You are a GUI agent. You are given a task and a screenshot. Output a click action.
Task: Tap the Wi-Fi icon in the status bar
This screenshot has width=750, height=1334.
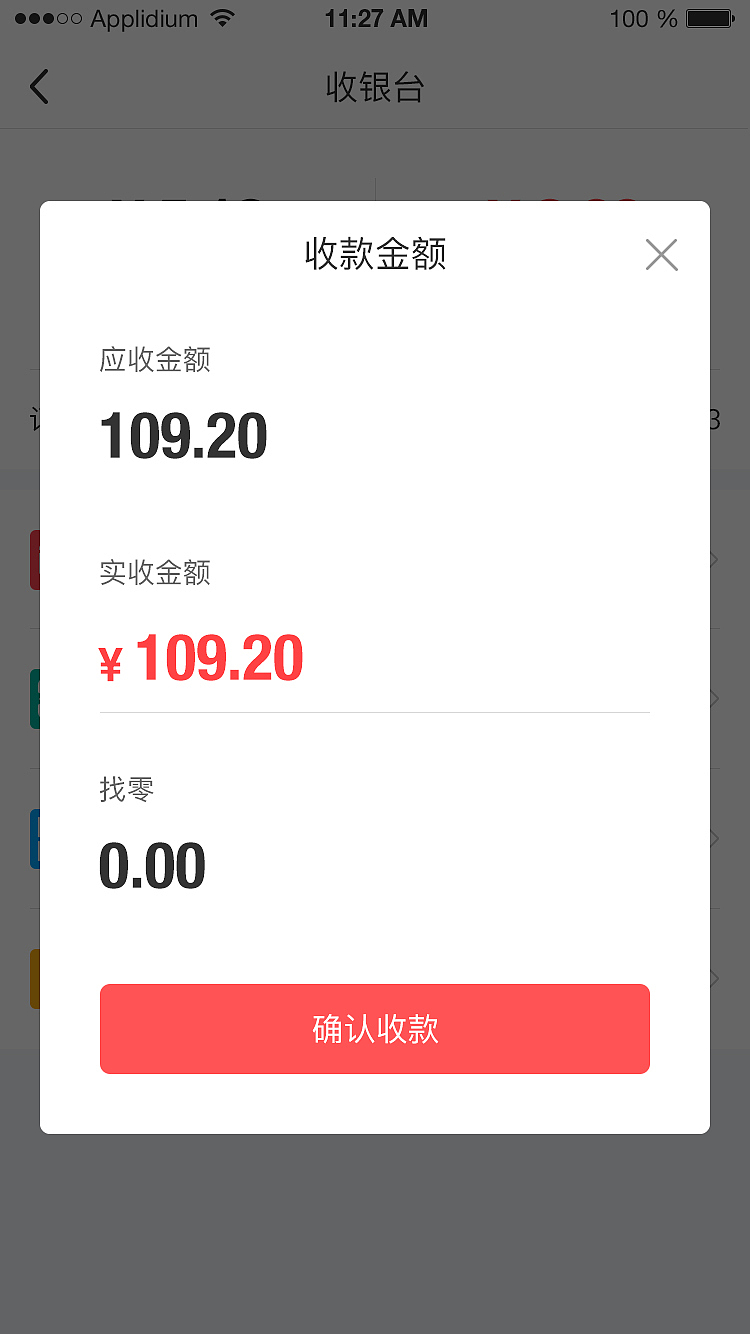[221, 17]
